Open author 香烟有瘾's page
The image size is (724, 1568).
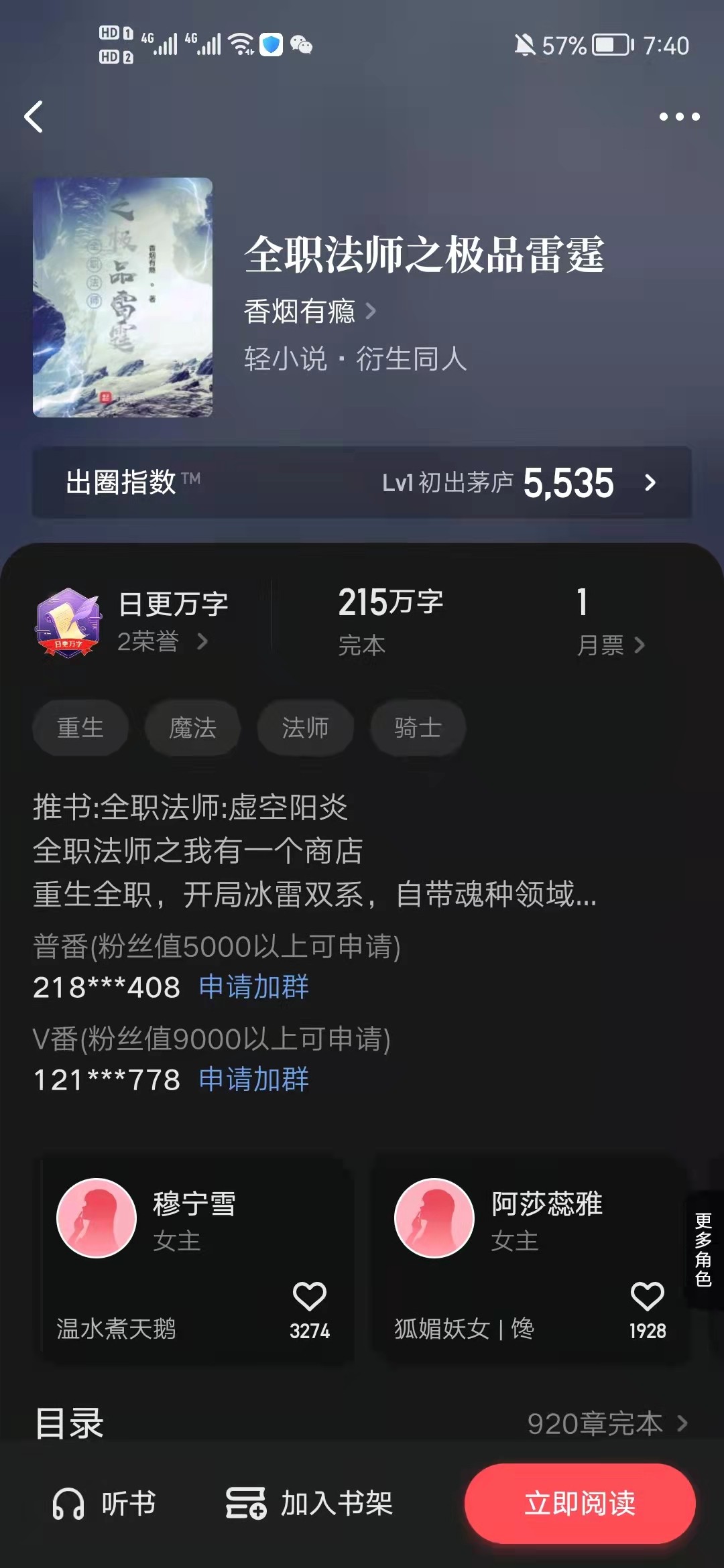[308, 312]
